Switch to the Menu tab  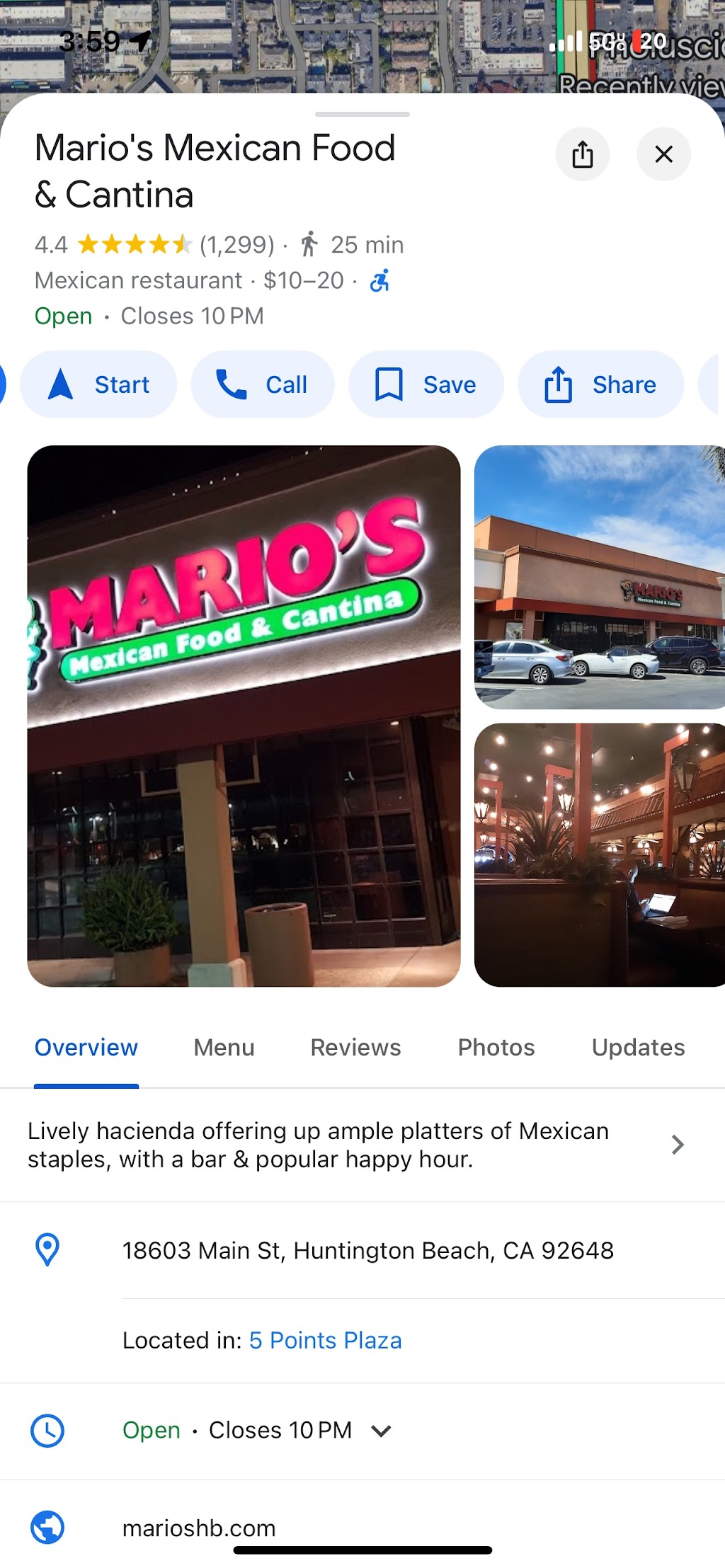point(224,1048)
